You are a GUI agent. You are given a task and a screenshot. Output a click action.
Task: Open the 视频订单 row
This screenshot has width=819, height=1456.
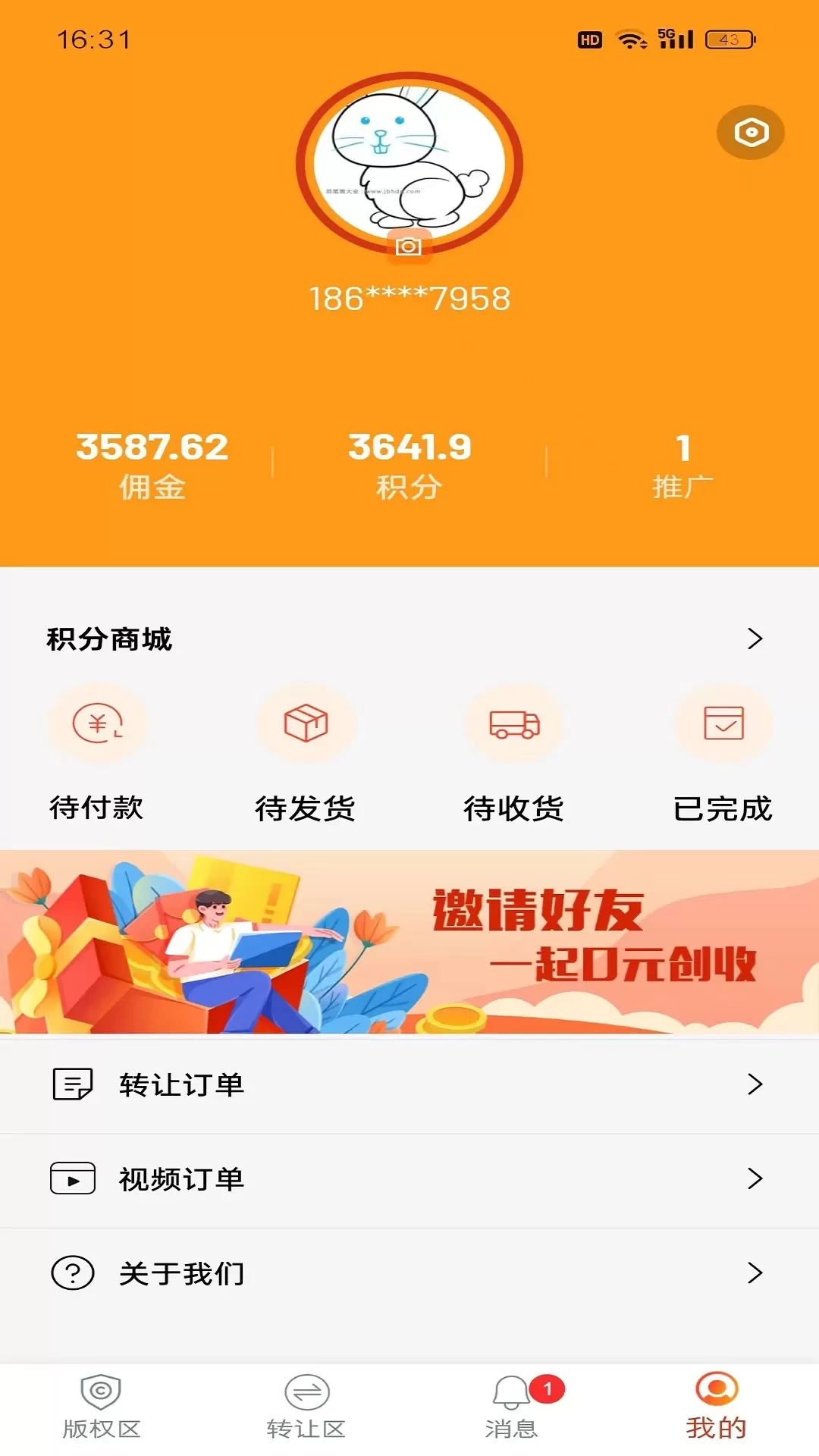click(x=409, y=1179)
